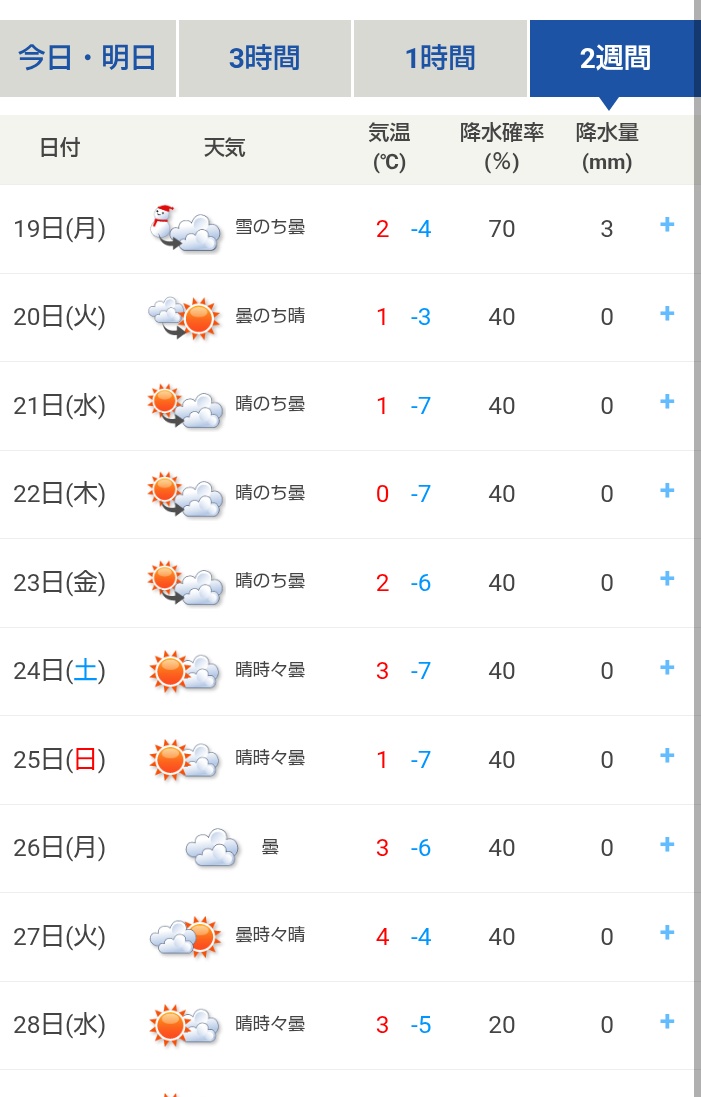Open the plus on 23日(金)

667,579
